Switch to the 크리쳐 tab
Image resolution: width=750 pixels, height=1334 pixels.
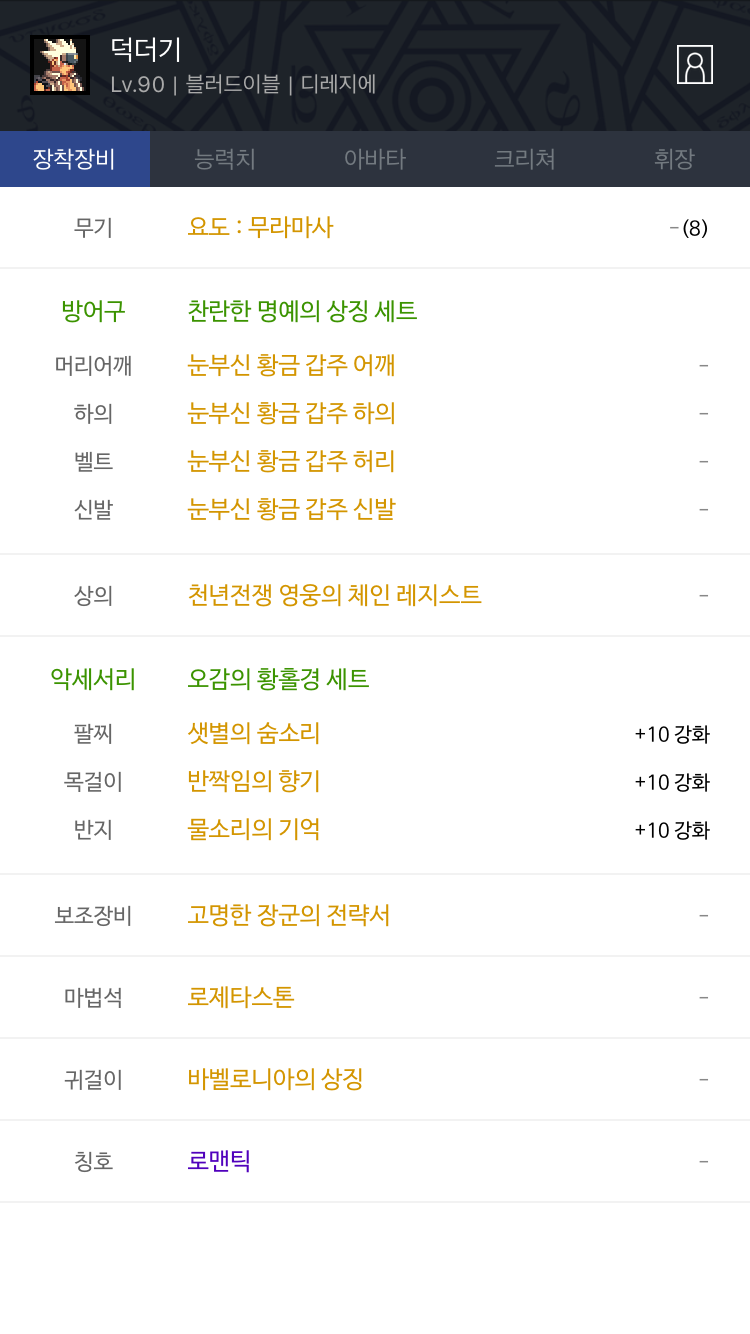click(x=525, y=159)
